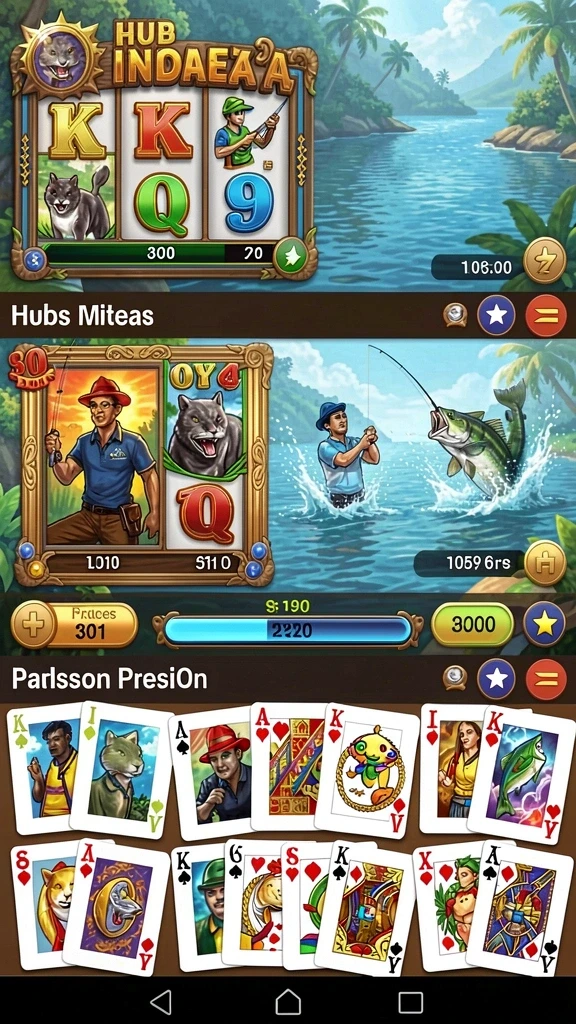Open the Hub slot game with K Q 9 reels
This screenshot has width=576, height=1024.
click(x=161, y=147)
